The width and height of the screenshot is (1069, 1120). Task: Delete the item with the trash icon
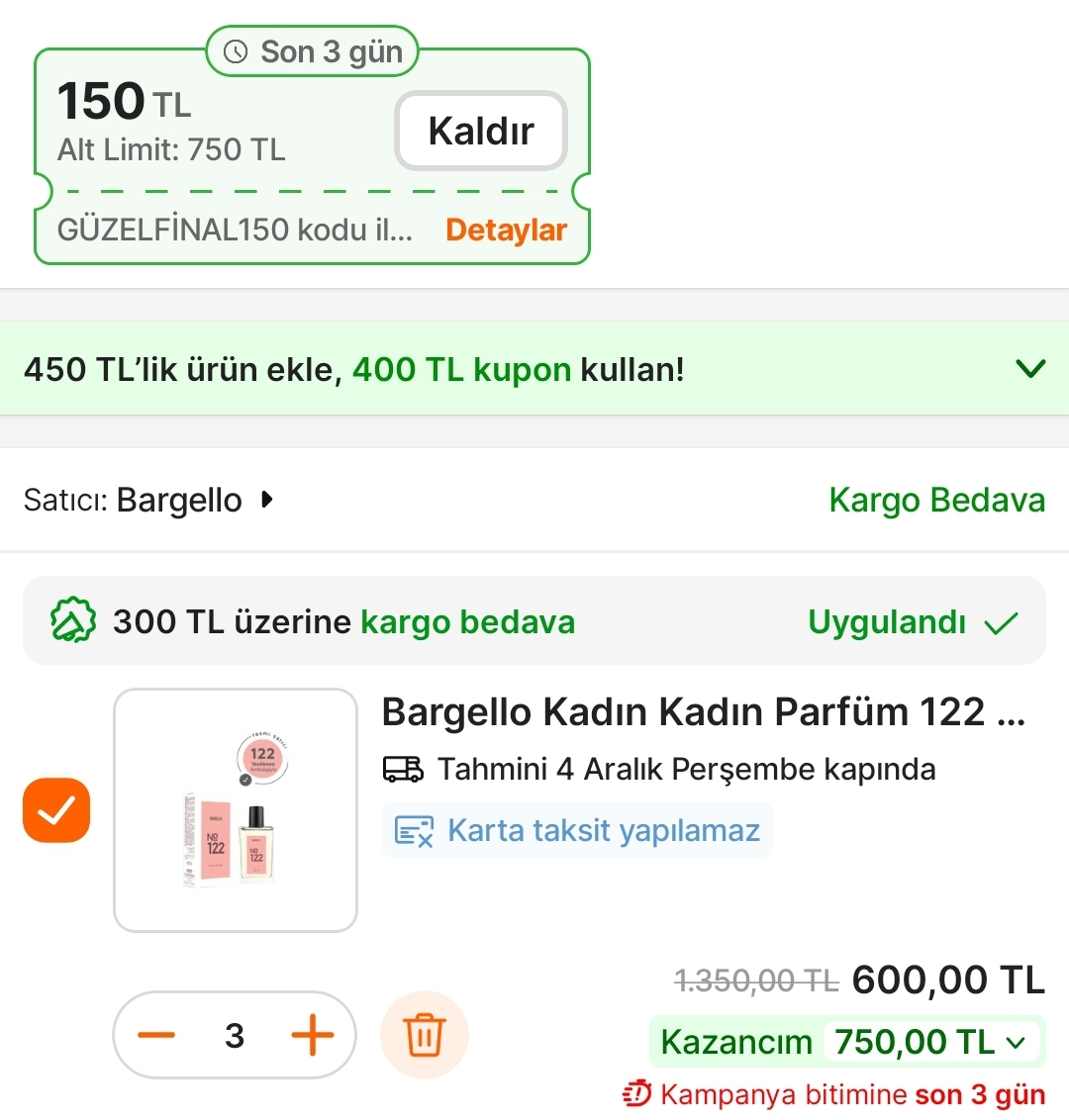[x=424, y=1035]
